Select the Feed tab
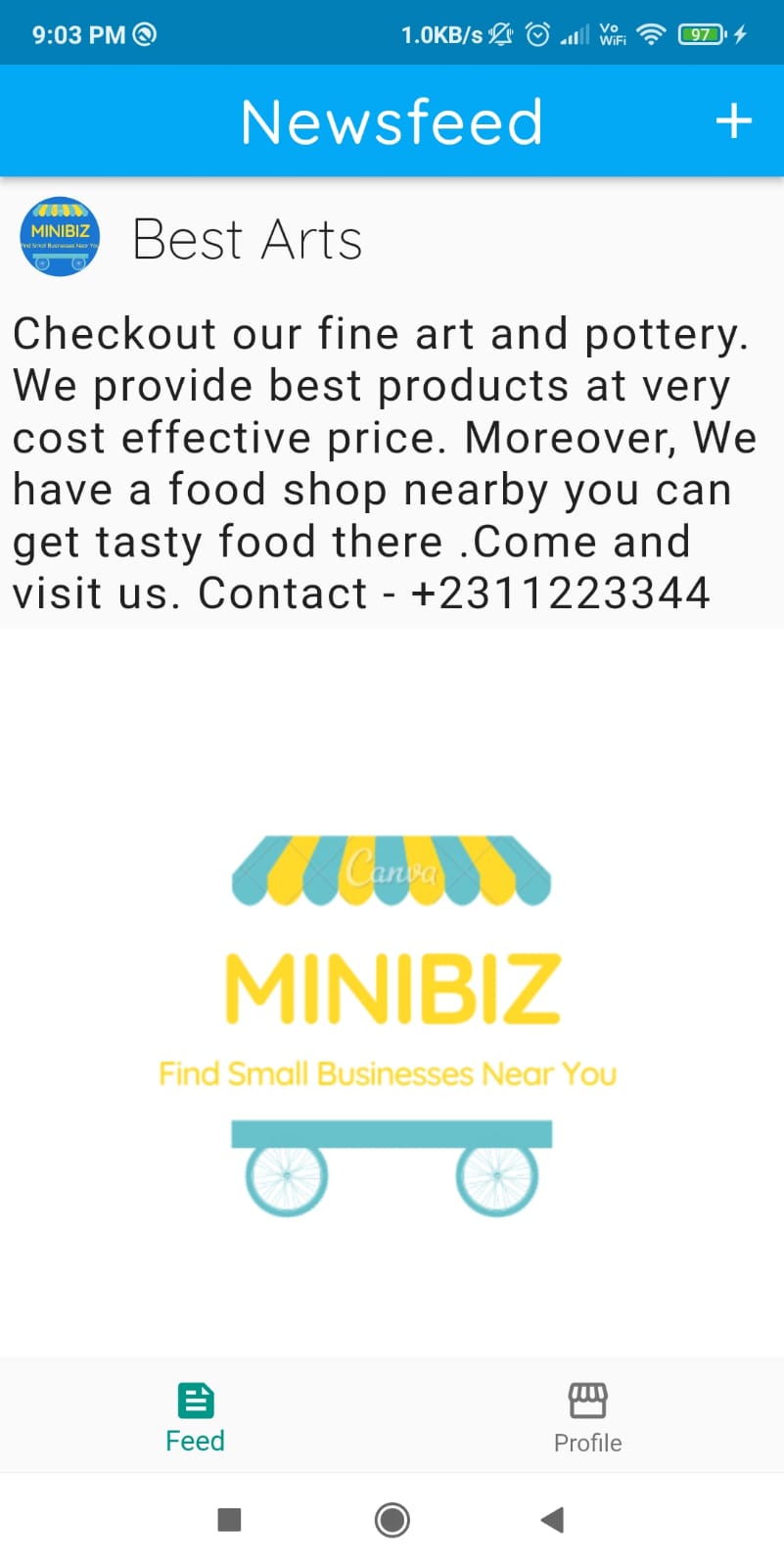Viewport: 784px width, 1567px height. (x=195, y=1417)
